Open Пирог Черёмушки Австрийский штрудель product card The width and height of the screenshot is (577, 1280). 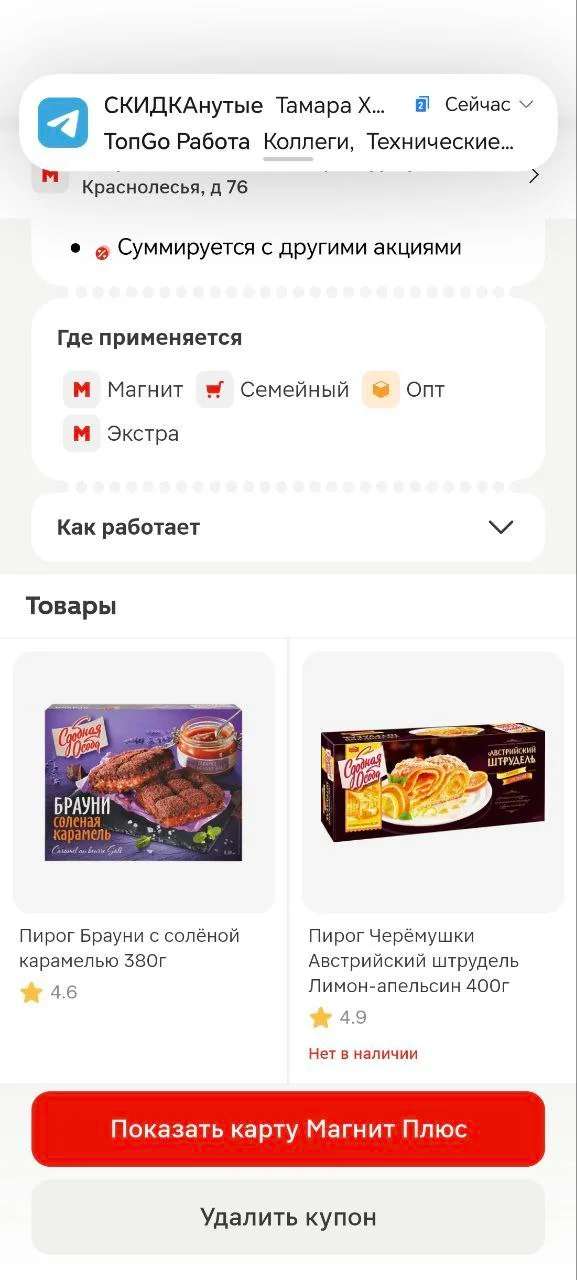(x=433, y=860)
